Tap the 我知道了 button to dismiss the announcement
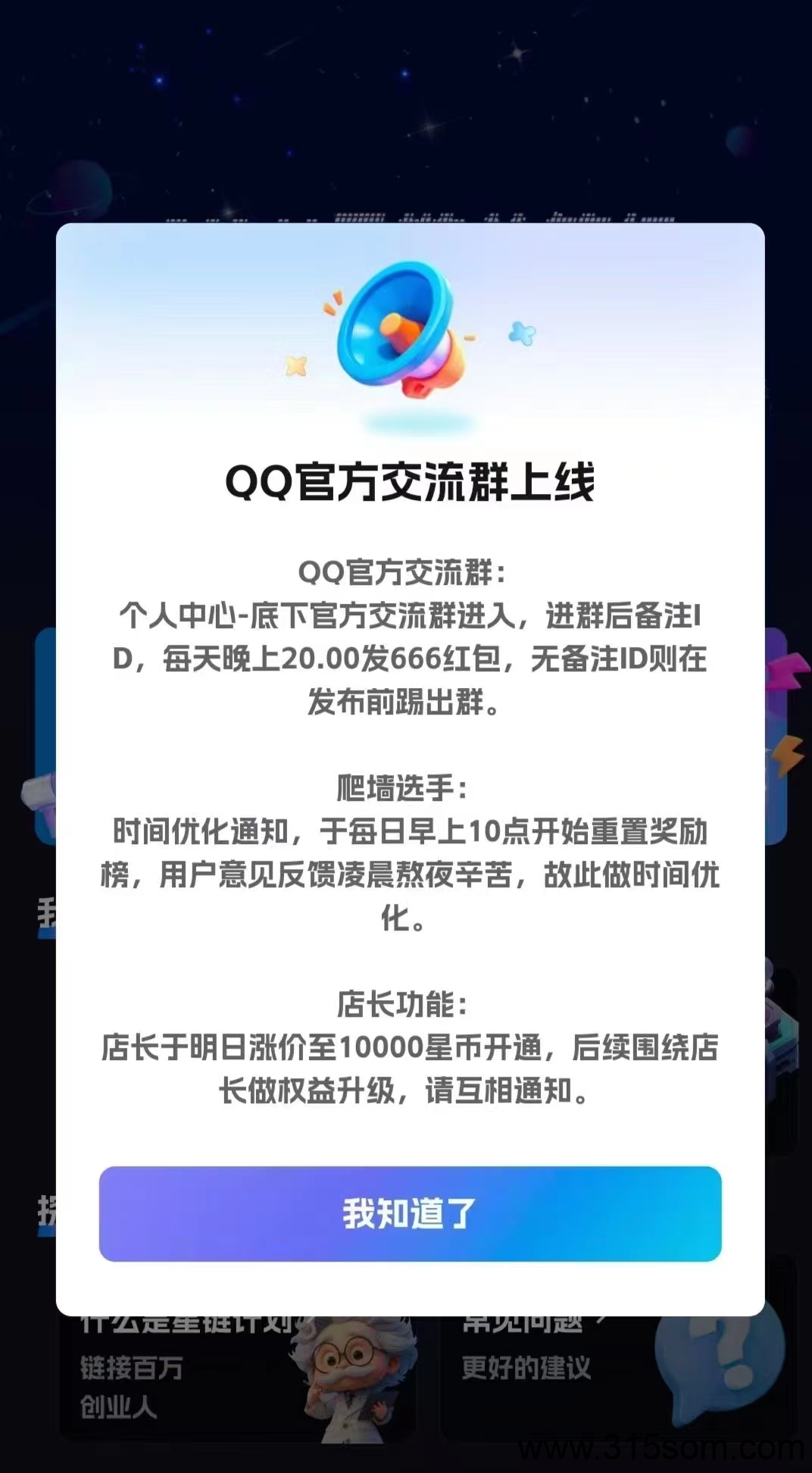 coord(410,1213)
